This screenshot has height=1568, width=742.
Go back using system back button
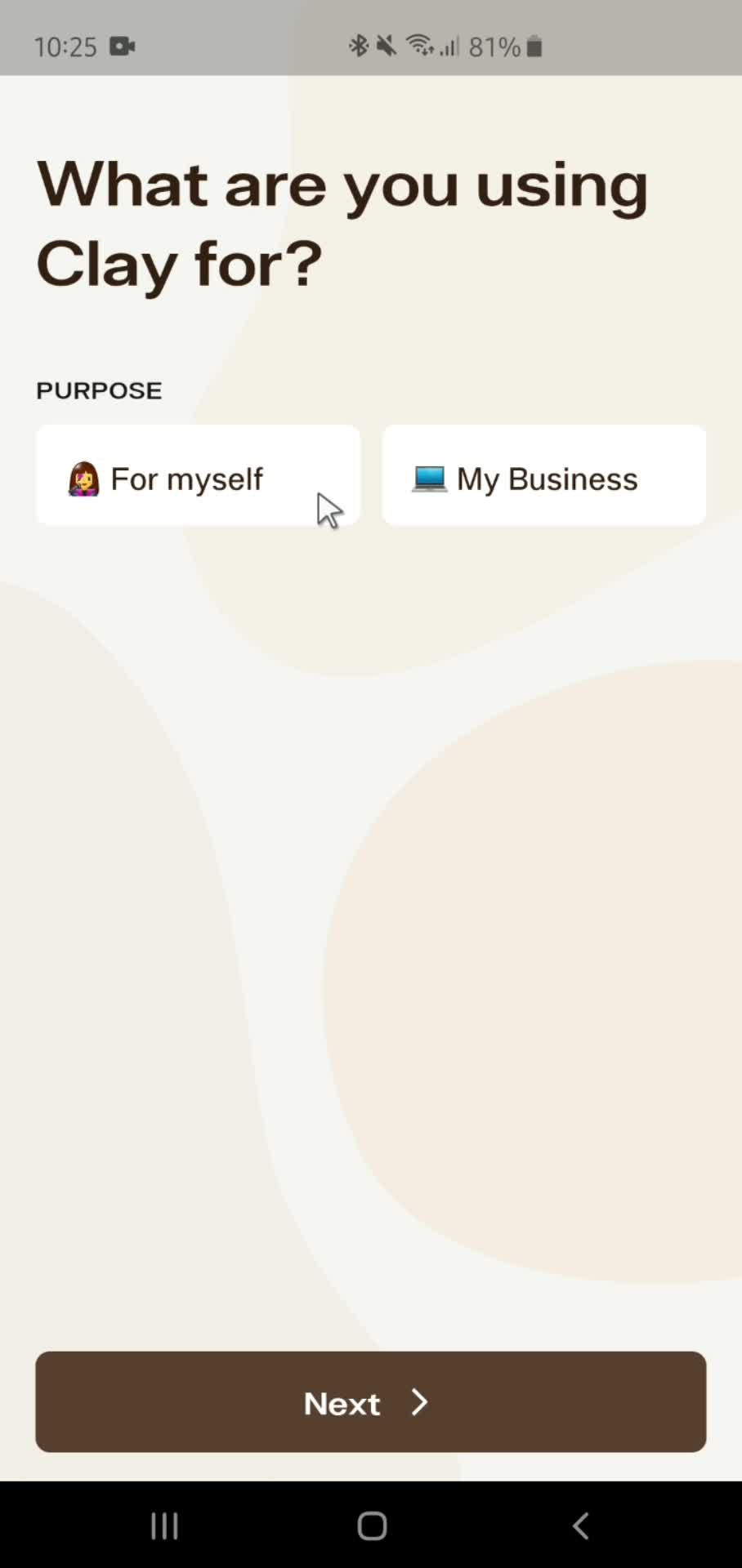[580, 1526]
